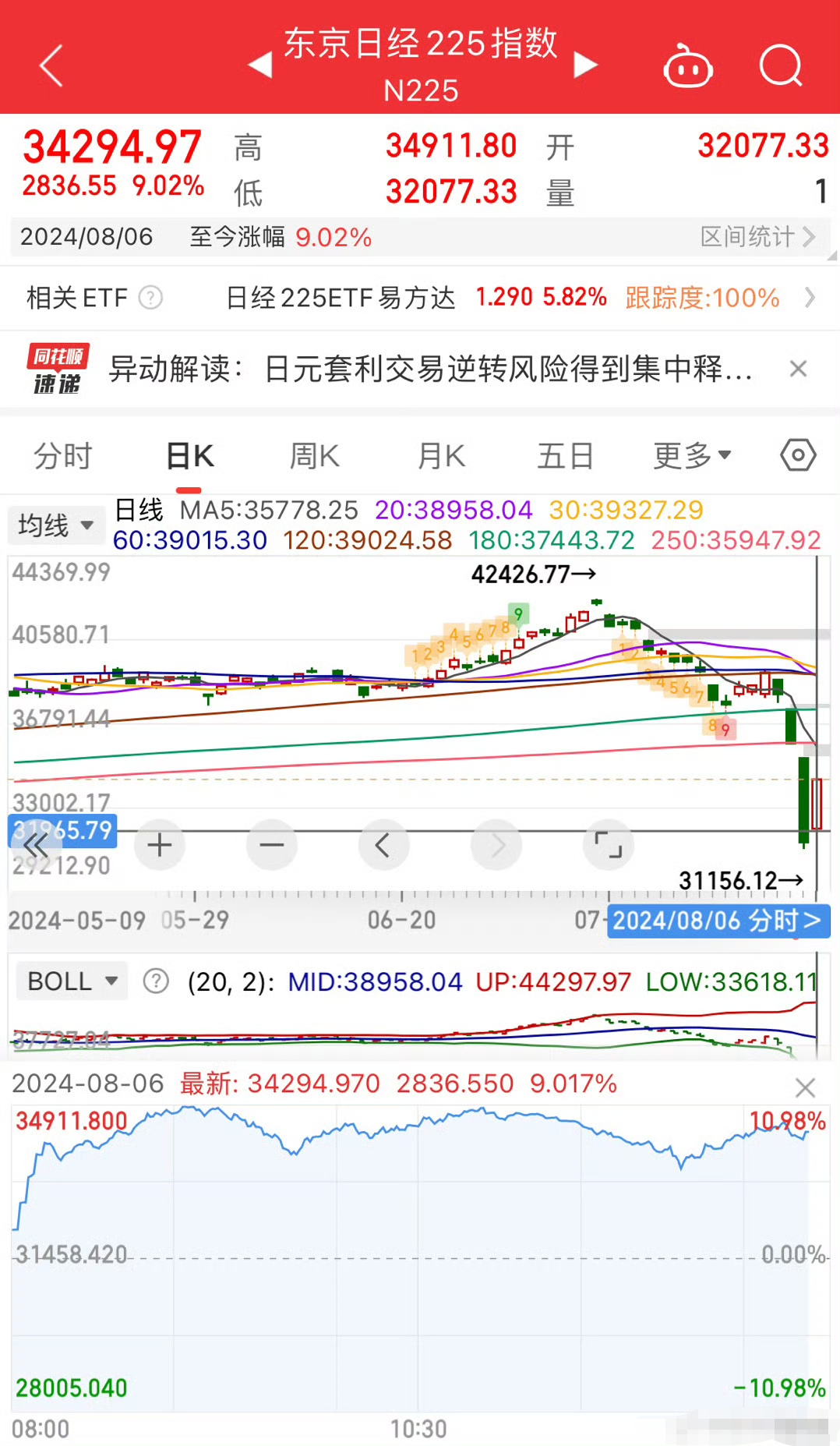Open chart settings hexagon icon
The height and width of the screenshot is (1446, 840).
click(798, 455)
